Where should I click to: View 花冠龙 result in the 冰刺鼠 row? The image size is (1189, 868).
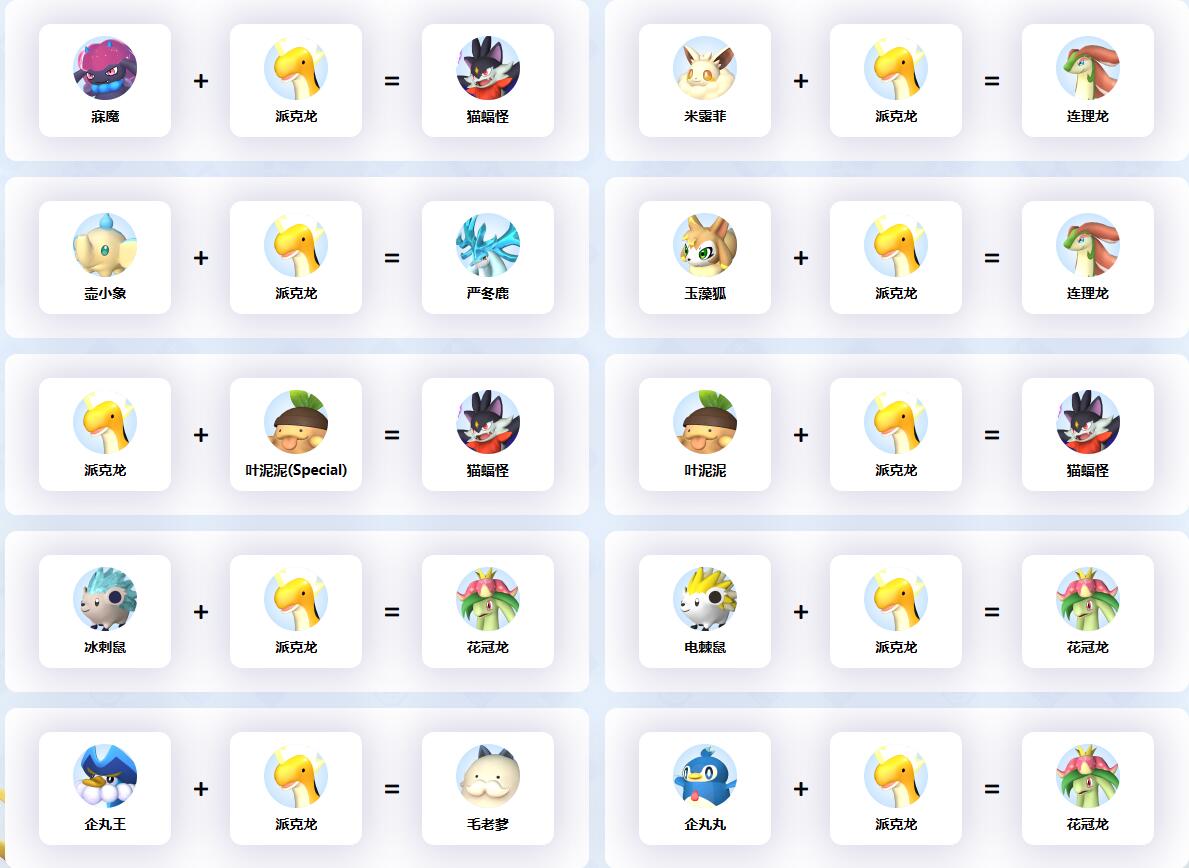488,612
